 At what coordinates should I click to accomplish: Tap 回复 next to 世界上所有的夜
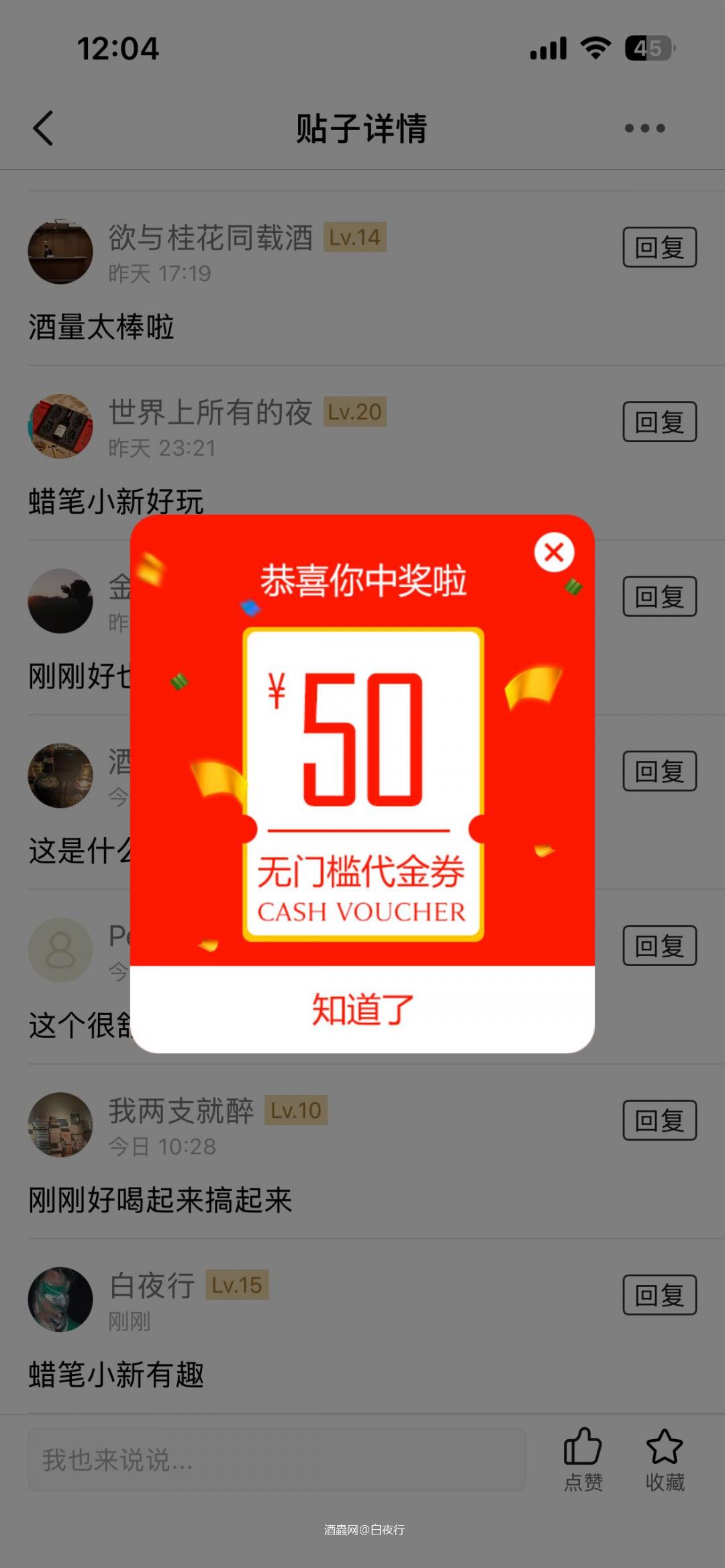pyautogui.click(x=659, y=421)
